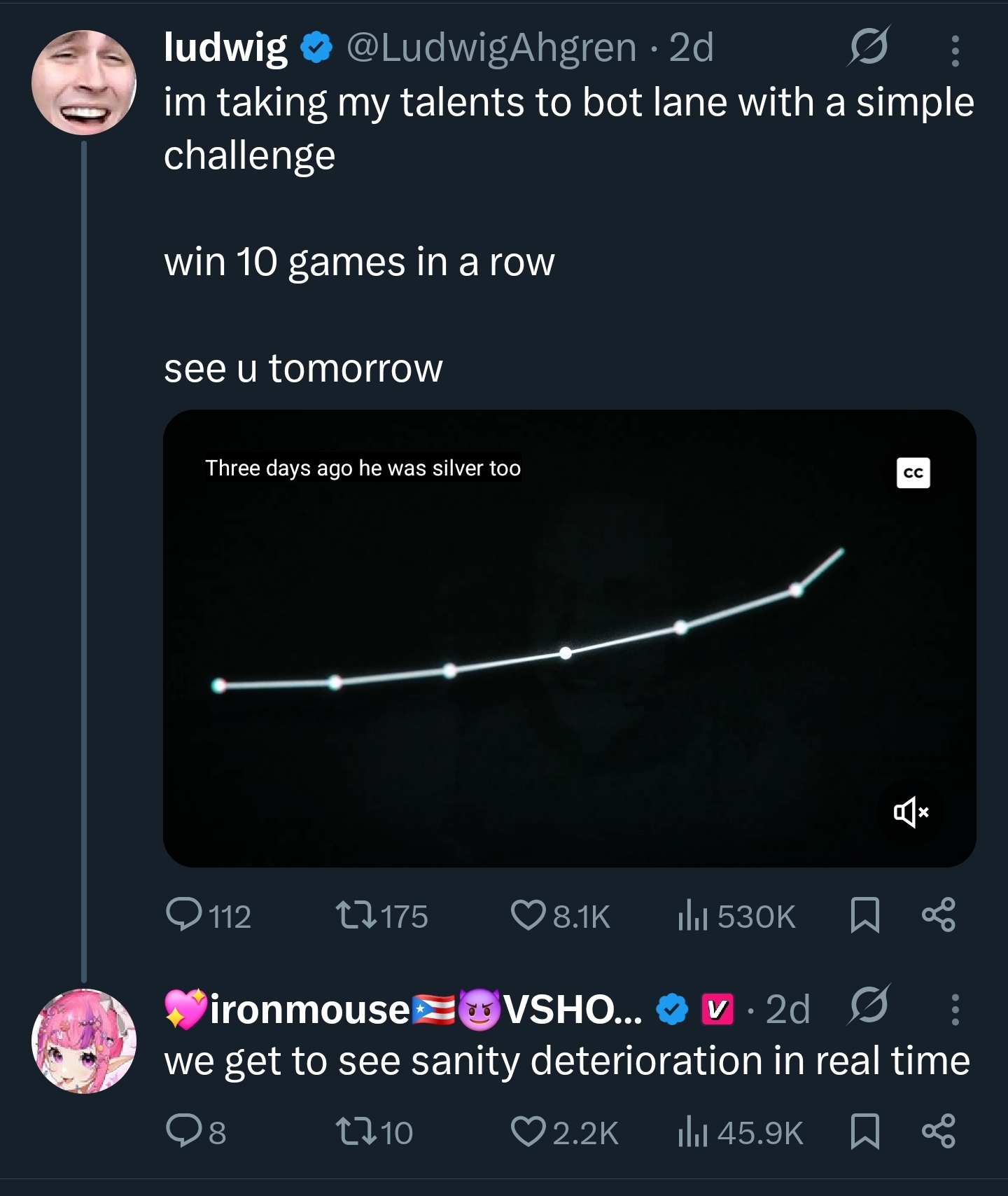The width and height of the screenshot is (1008, 1196).
Task: Open ludwig's profile picture
Action: pos(84,83)
